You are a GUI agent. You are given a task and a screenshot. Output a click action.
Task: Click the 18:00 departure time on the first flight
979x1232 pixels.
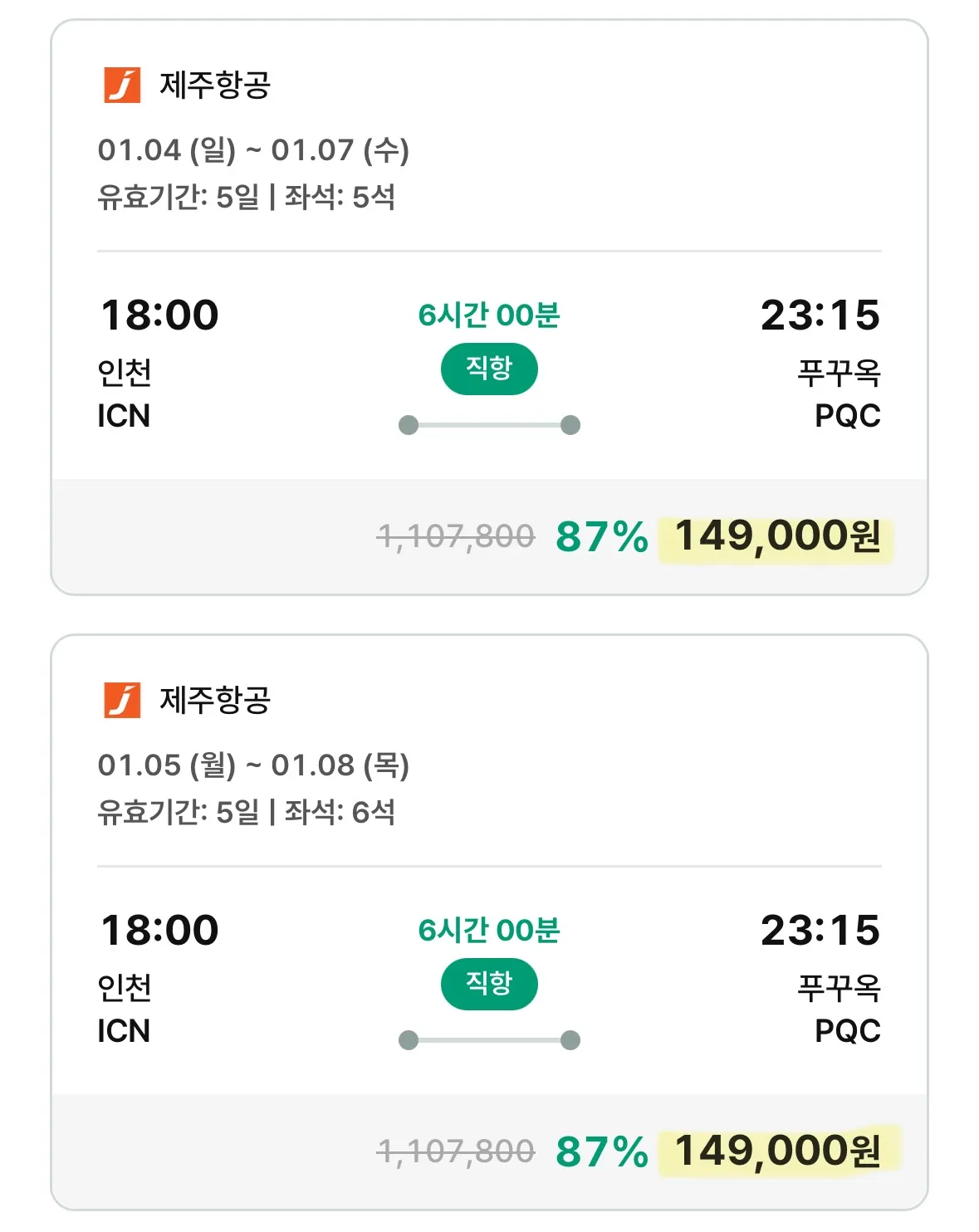tap(158, 316)
